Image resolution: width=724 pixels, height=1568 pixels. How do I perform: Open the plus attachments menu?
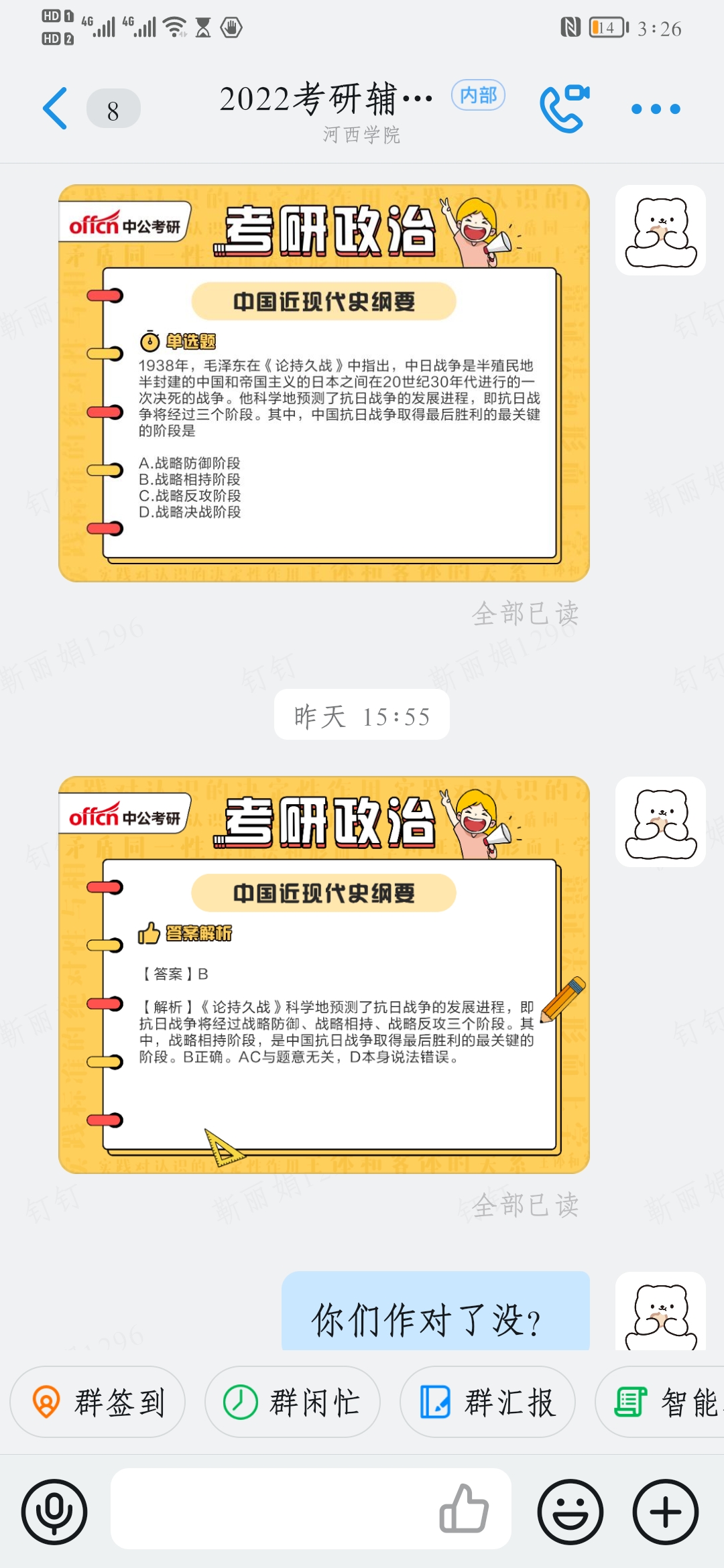(665, 1512)
